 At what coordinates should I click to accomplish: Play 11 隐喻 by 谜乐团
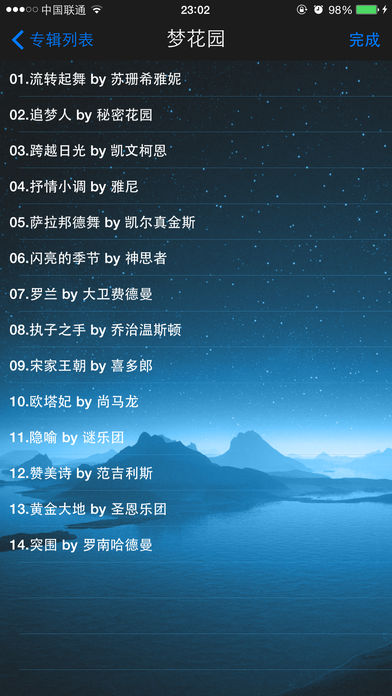pos(196,438)
